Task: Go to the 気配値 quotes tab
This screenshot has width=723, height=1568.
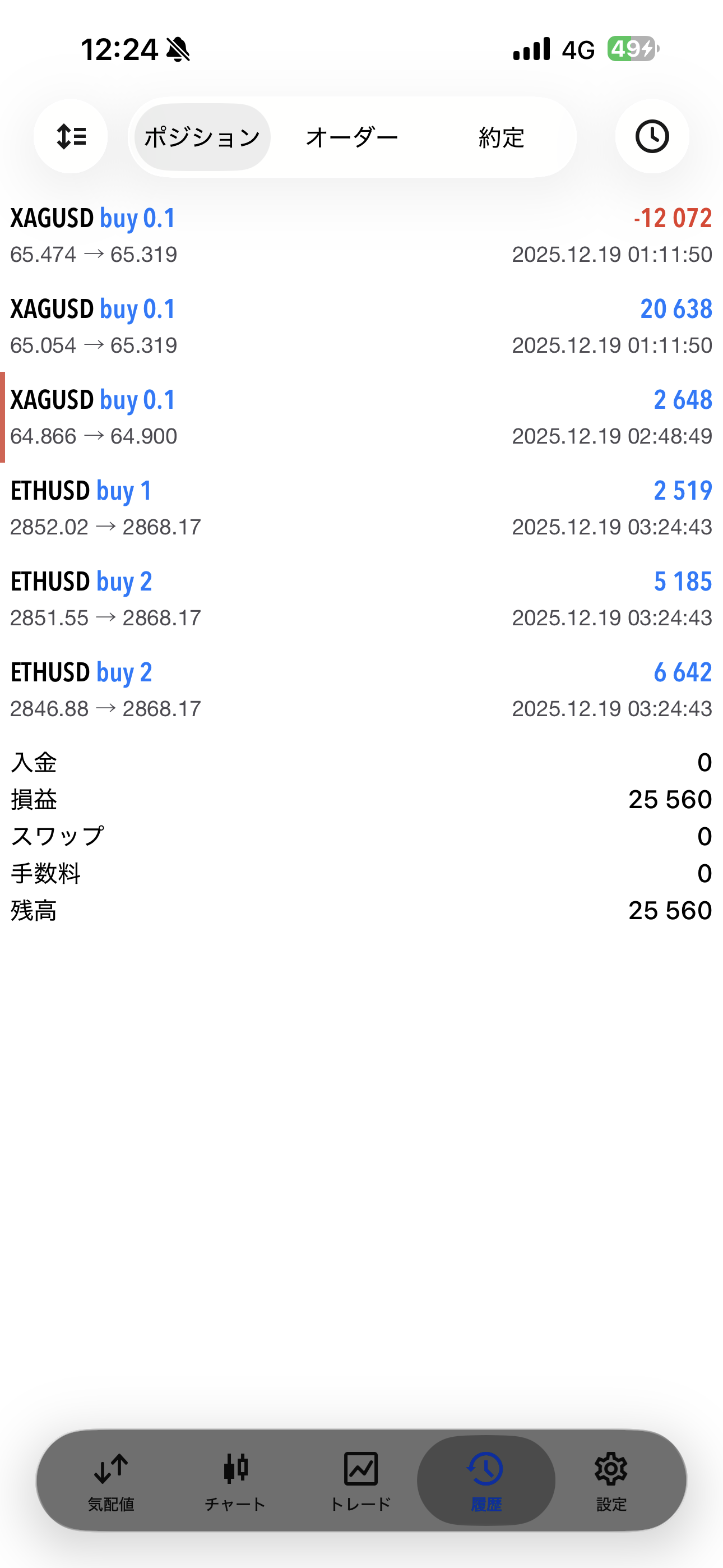Action: (111, 1481)
